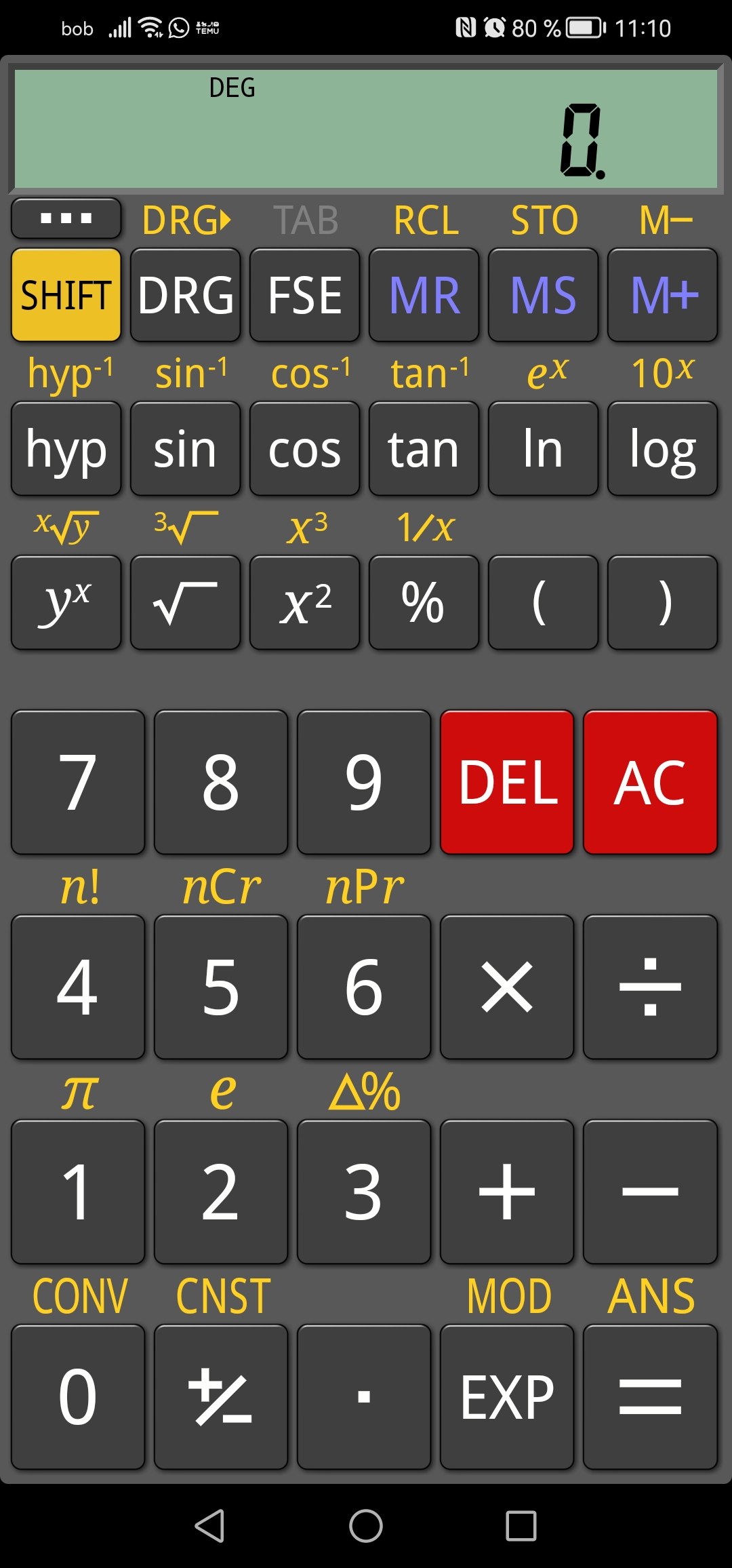The height and width of the screenshot is (1568, 732).
Task: Square the value with x² key
Action: pyautogui.click(x=304, y=603)
